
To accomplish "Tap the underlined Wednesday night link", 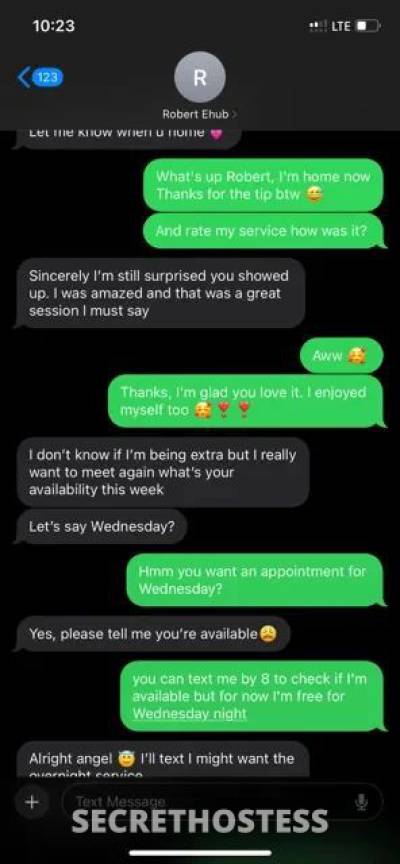I will point(190,714).
